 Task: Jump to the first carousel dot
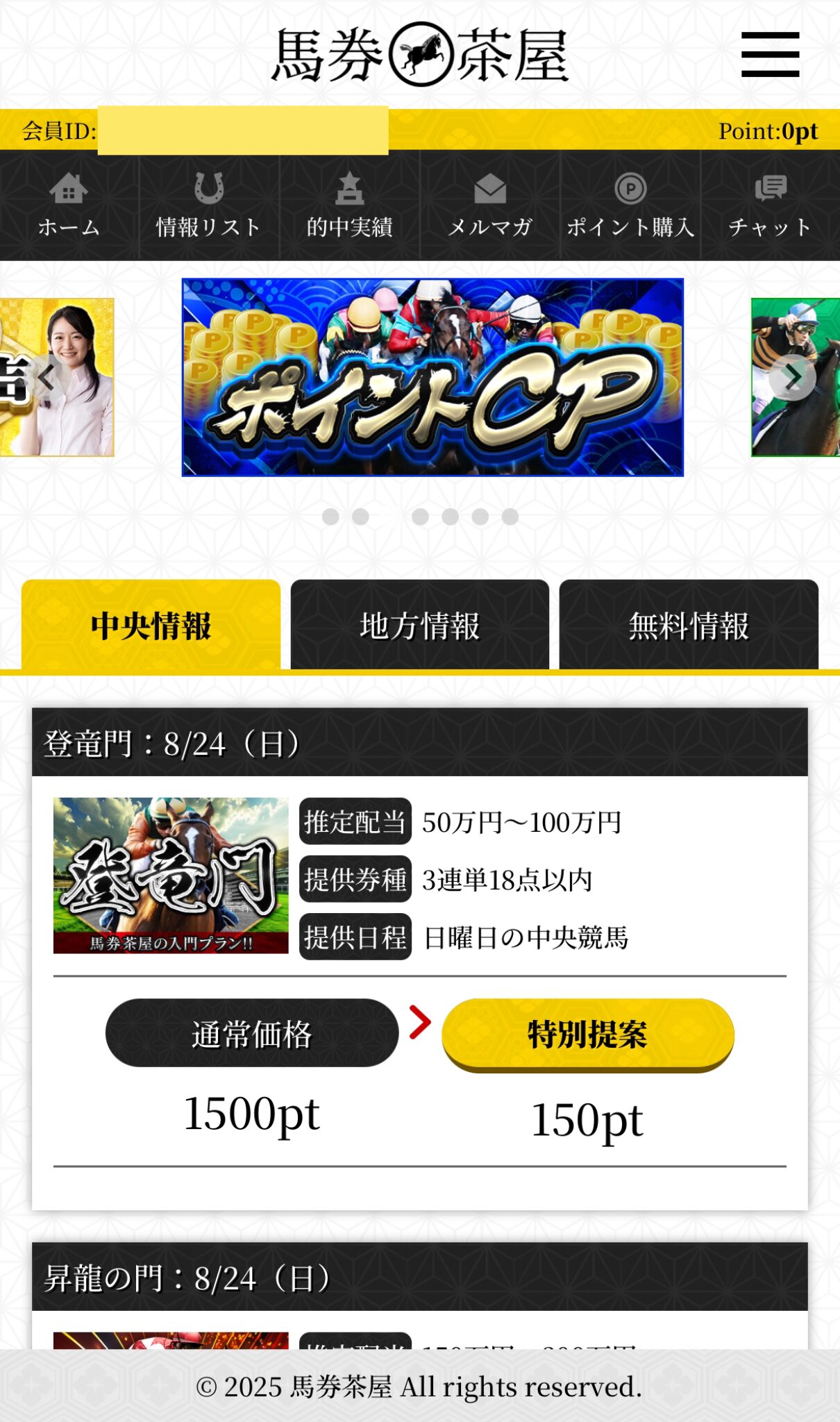pos(330,517)
